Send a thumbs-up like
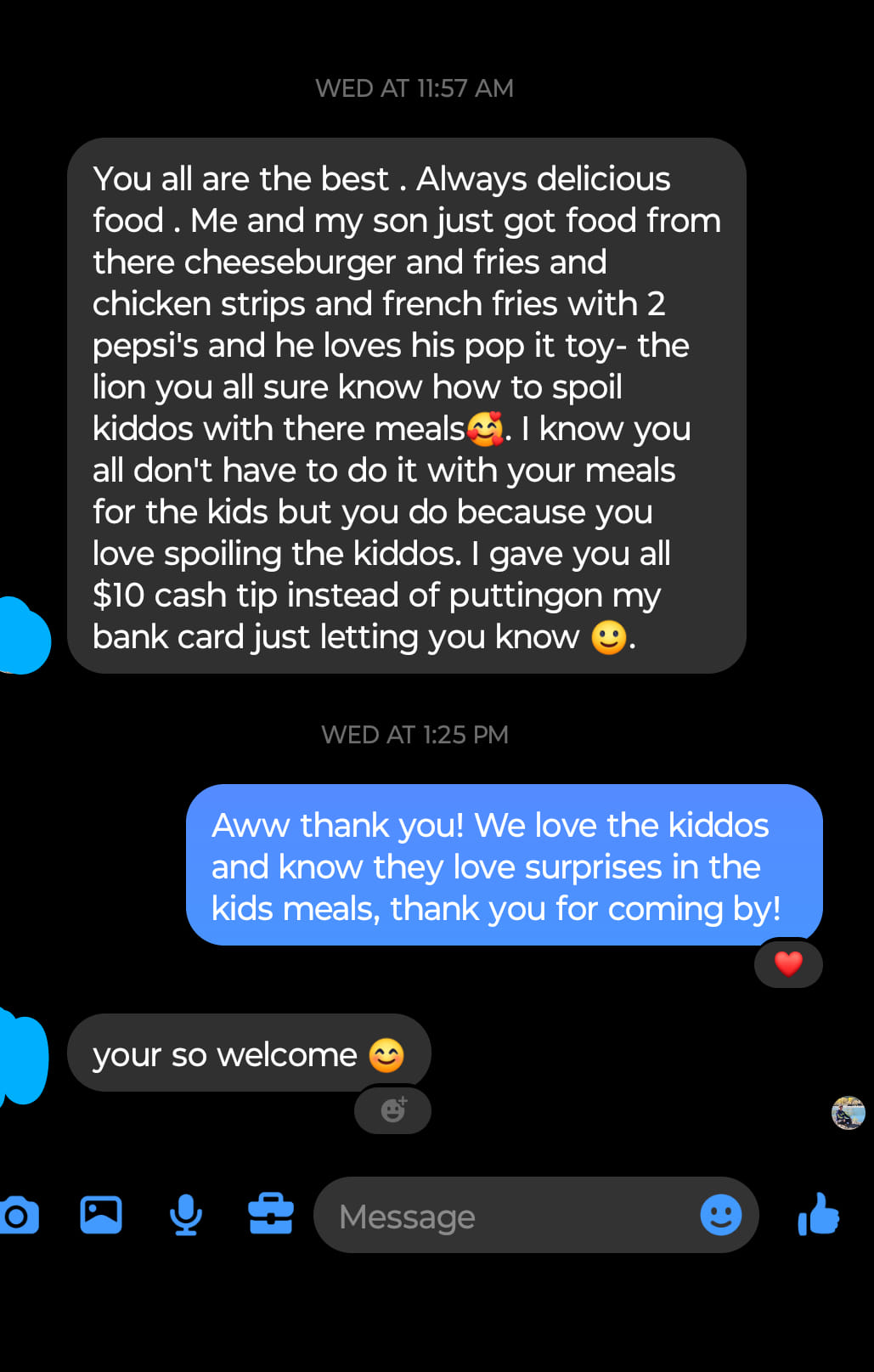Viewport: 874px width, 1372px height. [x=819, y=1215]
